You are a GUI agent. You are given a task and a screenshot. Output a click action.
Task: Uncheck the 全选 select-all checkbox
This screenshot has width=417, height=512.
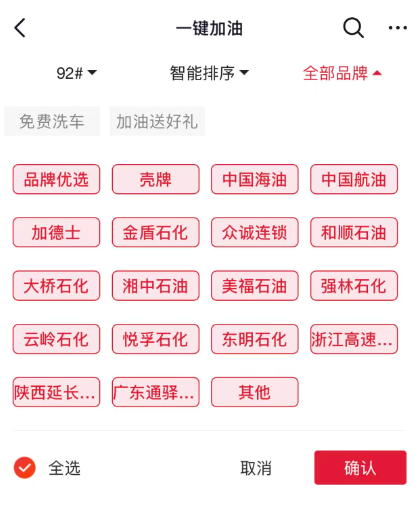25,468
